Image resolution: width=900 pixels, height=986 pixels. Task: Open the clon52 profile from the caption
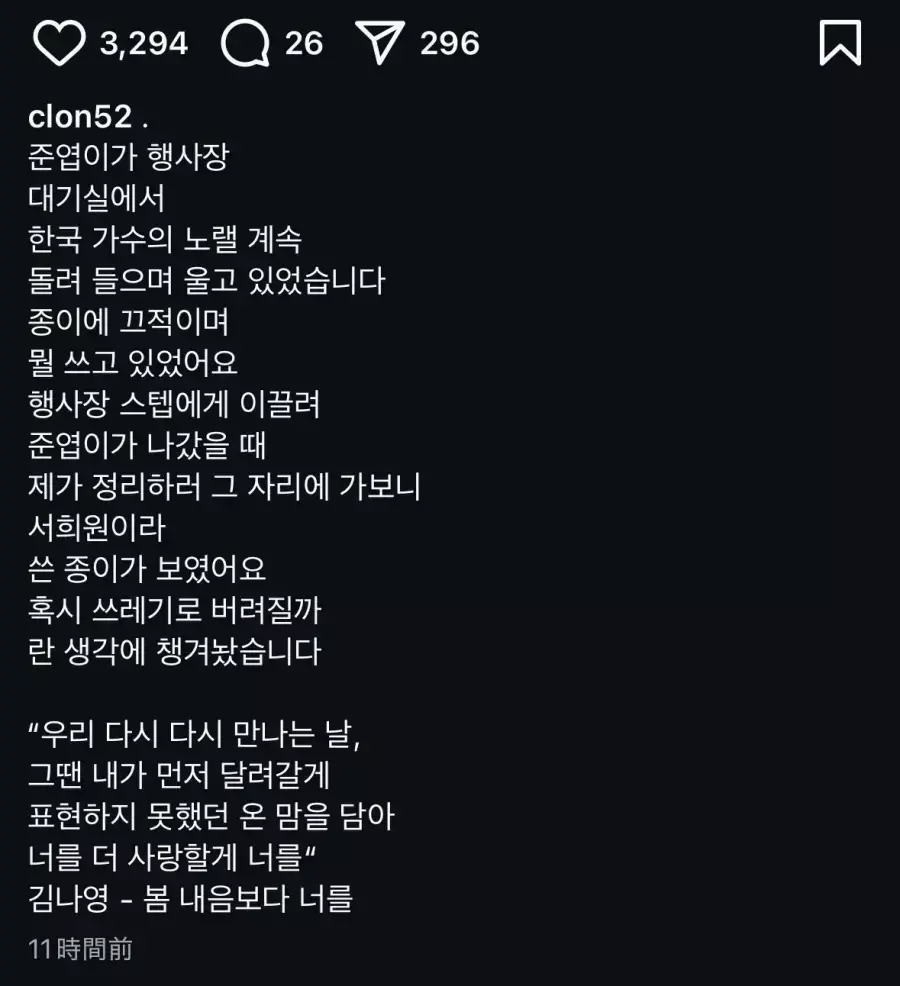(80, 117)
